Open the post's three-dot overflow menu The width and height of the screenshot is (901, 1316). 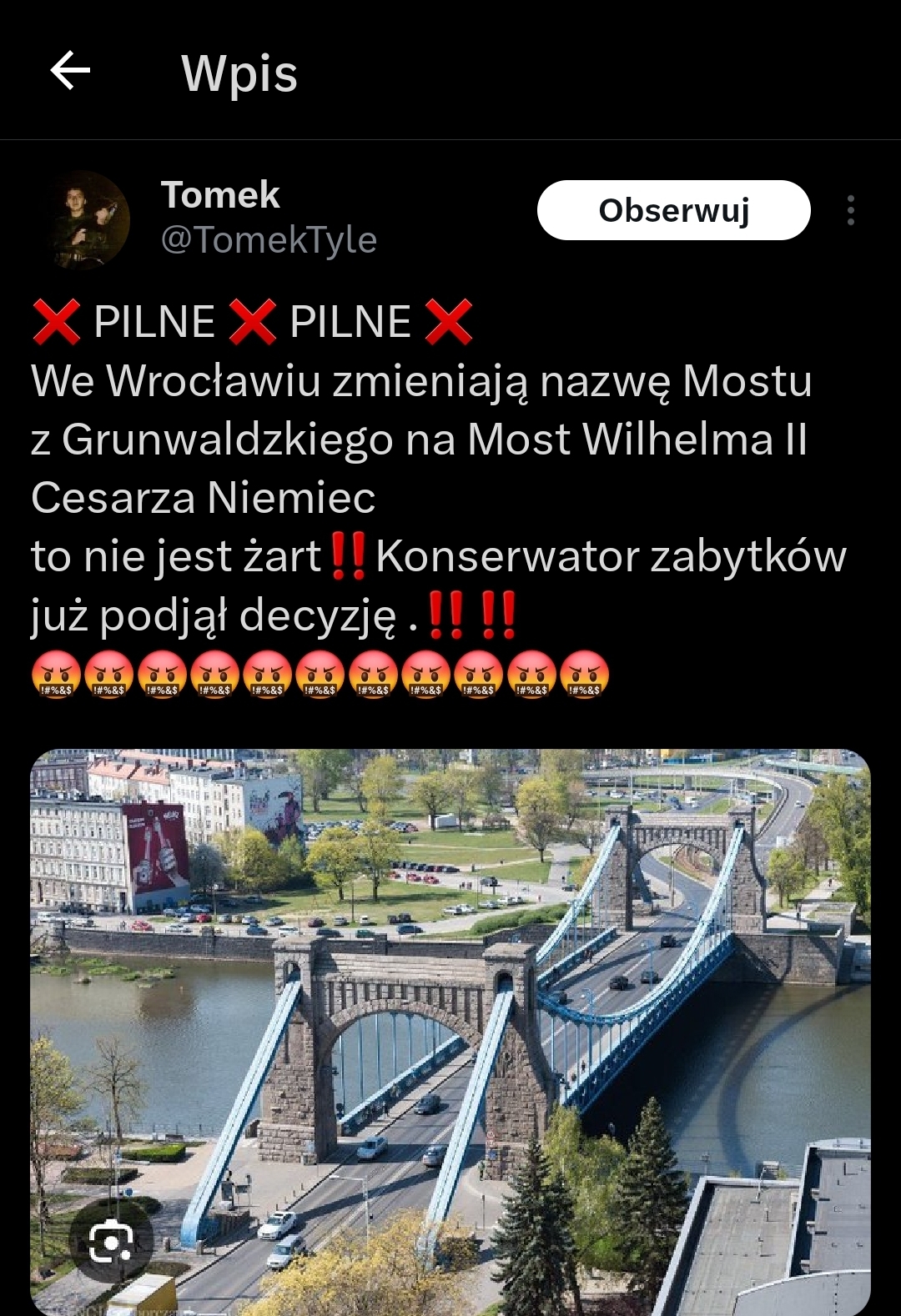(x=850, y=210)
